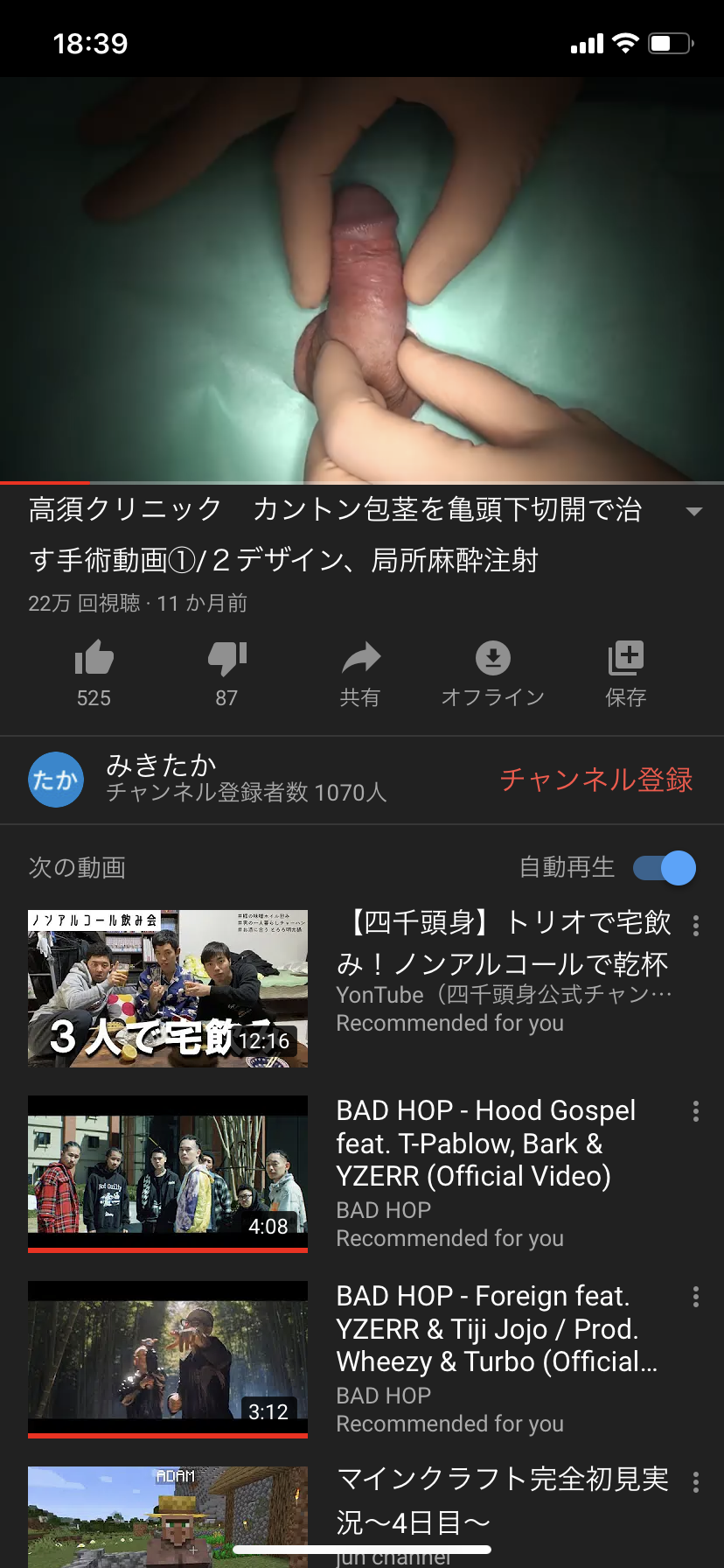The width and height of the screenshot is (724, 1568).
Task: Turn off the 自動再生 autoplay switch
Action: (x=665, y=868)
